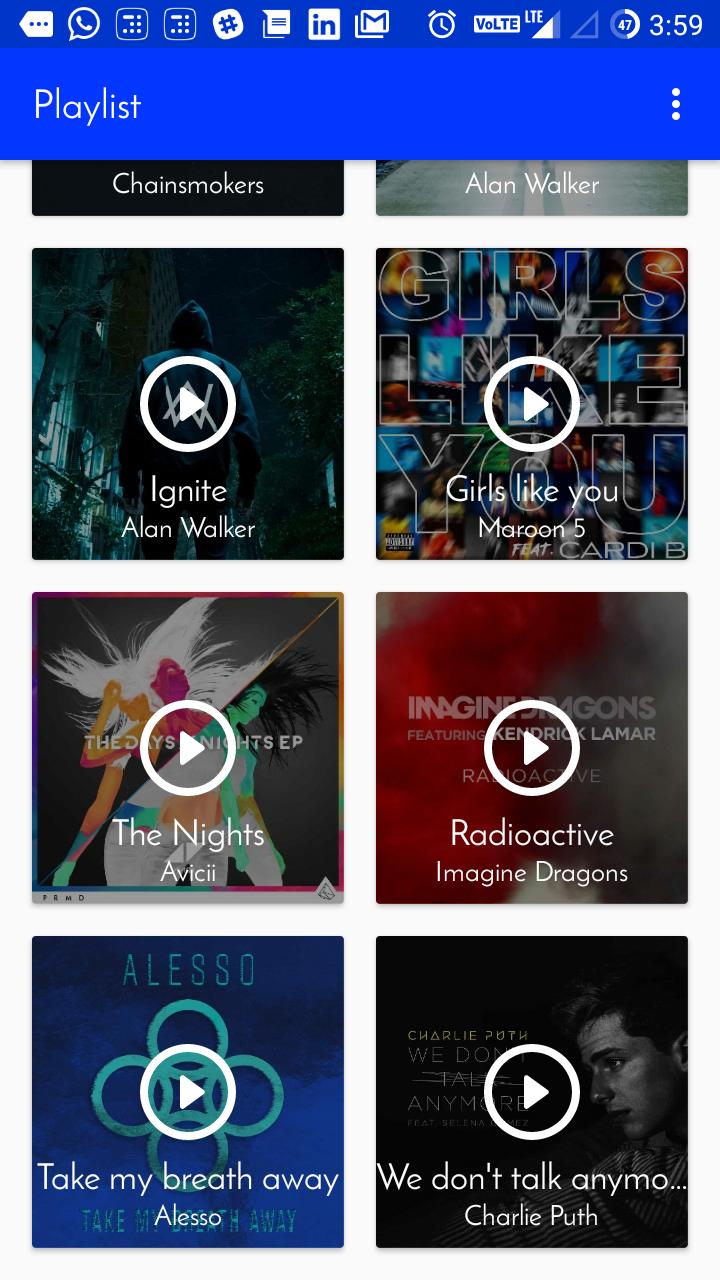Play Radioactive by Imagine Dragons
Viewport: 720px width, 1280px height.
pos(532,748)
